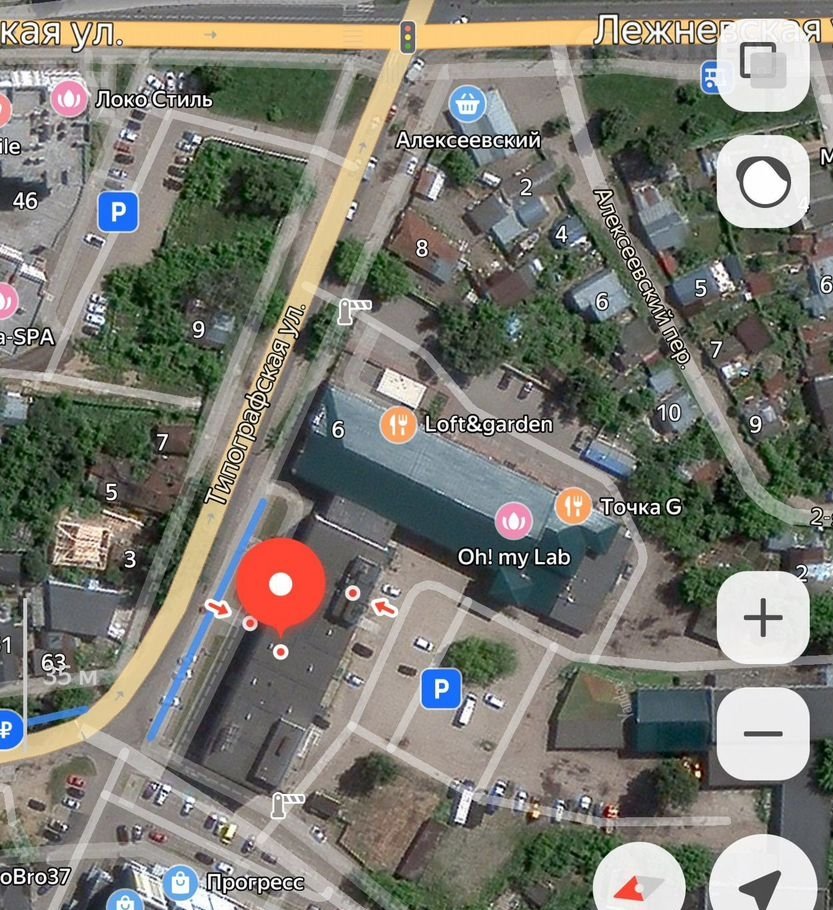This screenshot has width=833, height=910.
Task: Zoom out with the minus button
Action: (x=763, y=734)
